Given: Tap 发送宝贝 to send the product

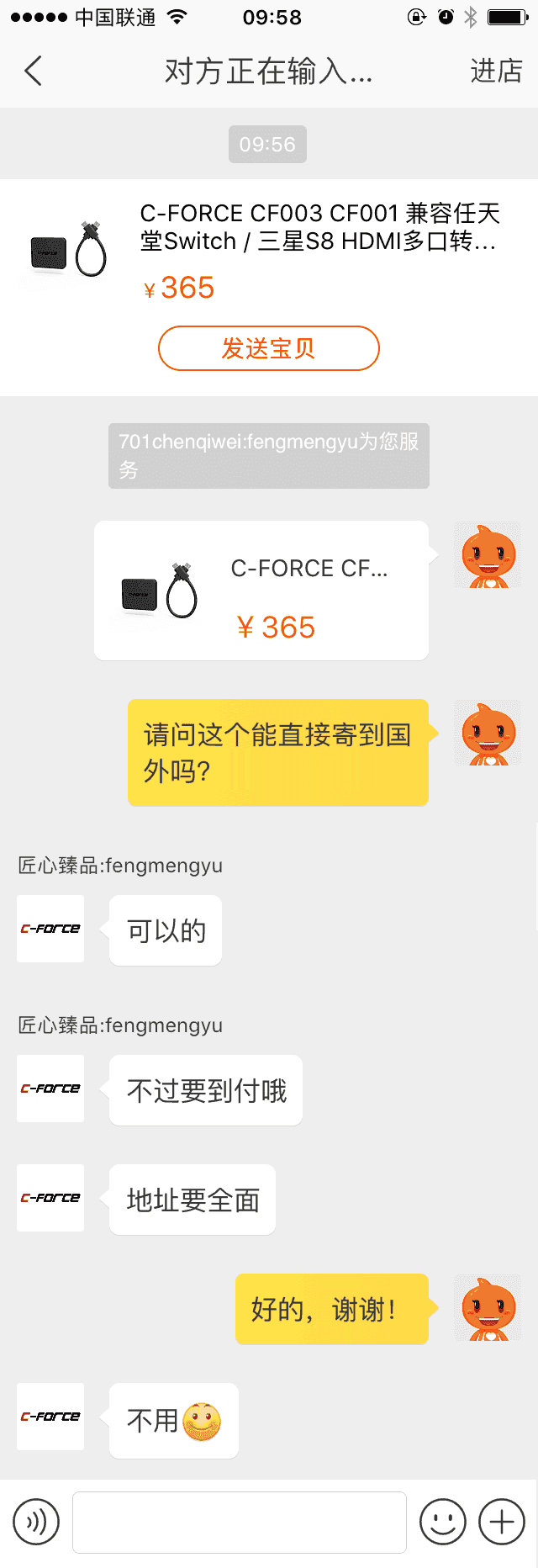Looking at the screenshot, I should point(269,348).
